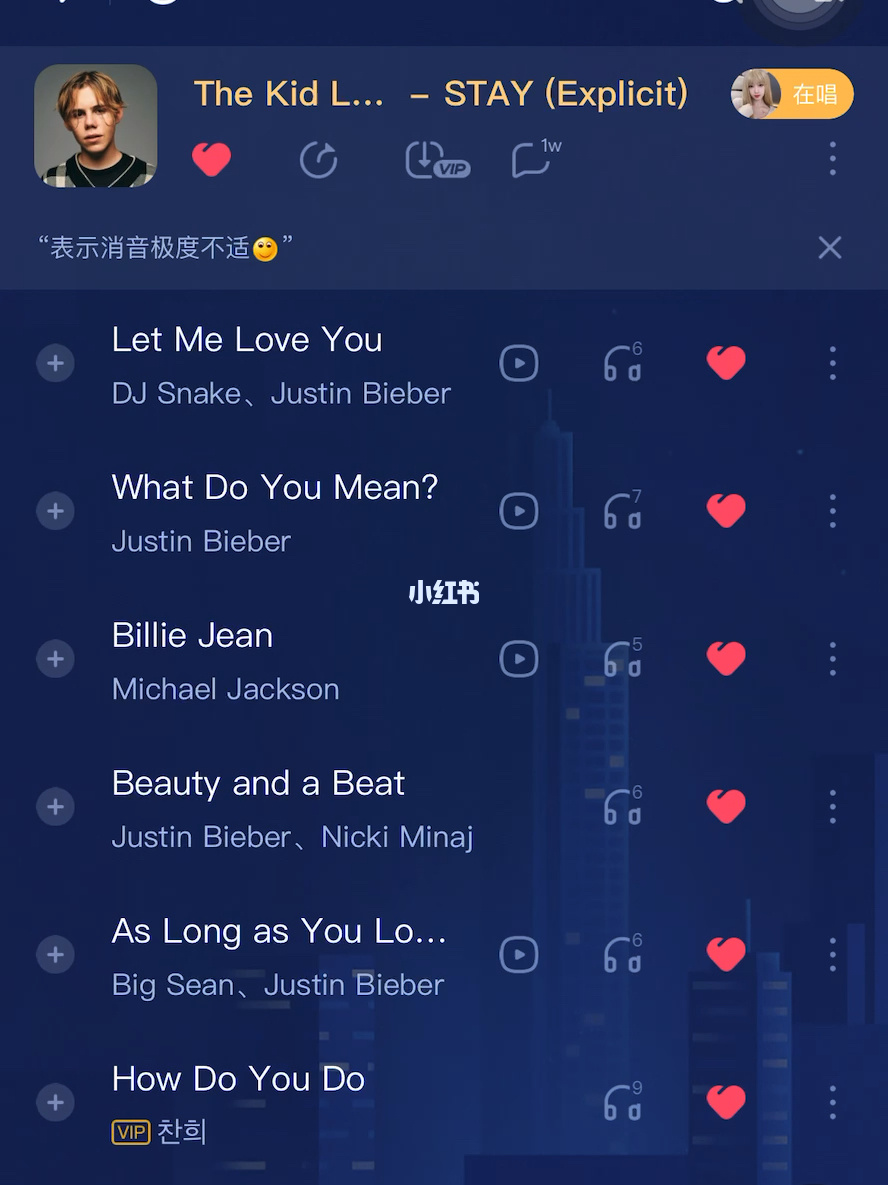Viewport: 888px width, 1185px height.
Task: Watch the video for As Long as You Love Me
Action: click(x=519, y=955)
